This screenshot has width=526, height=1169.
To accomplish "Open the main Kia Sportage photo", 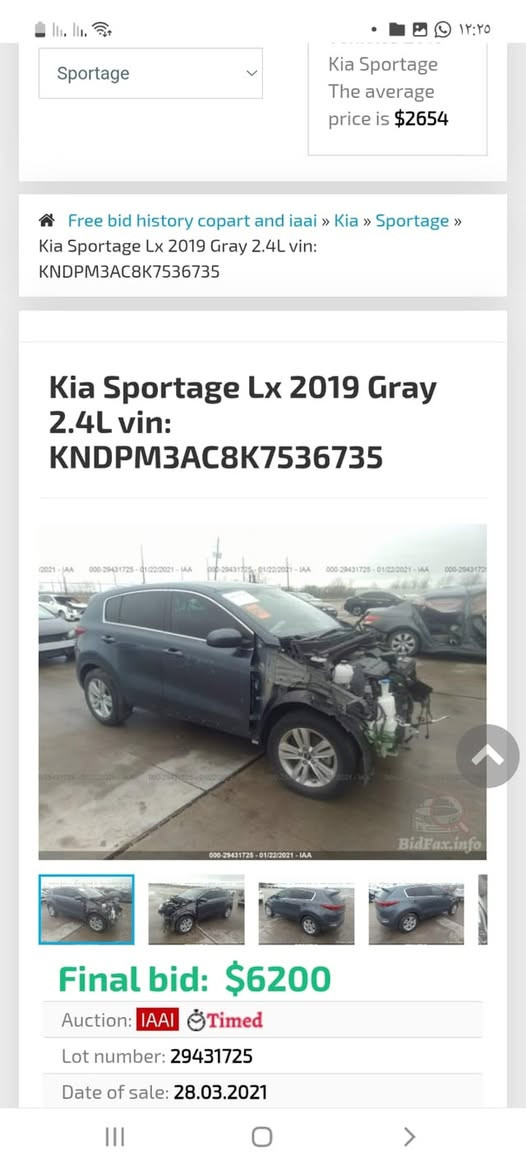I will (x=262, y=692).
